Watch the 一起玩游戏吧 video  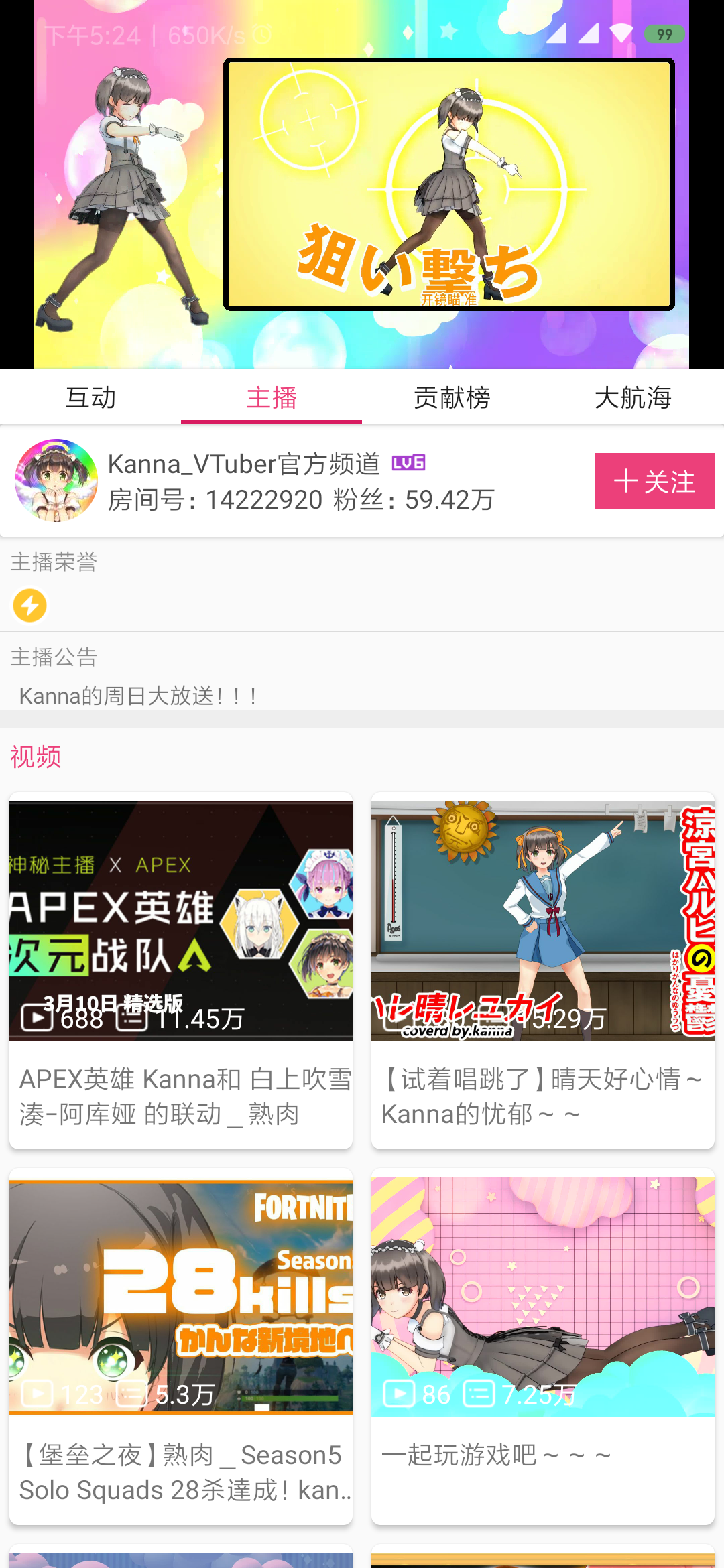[543, 1347]
